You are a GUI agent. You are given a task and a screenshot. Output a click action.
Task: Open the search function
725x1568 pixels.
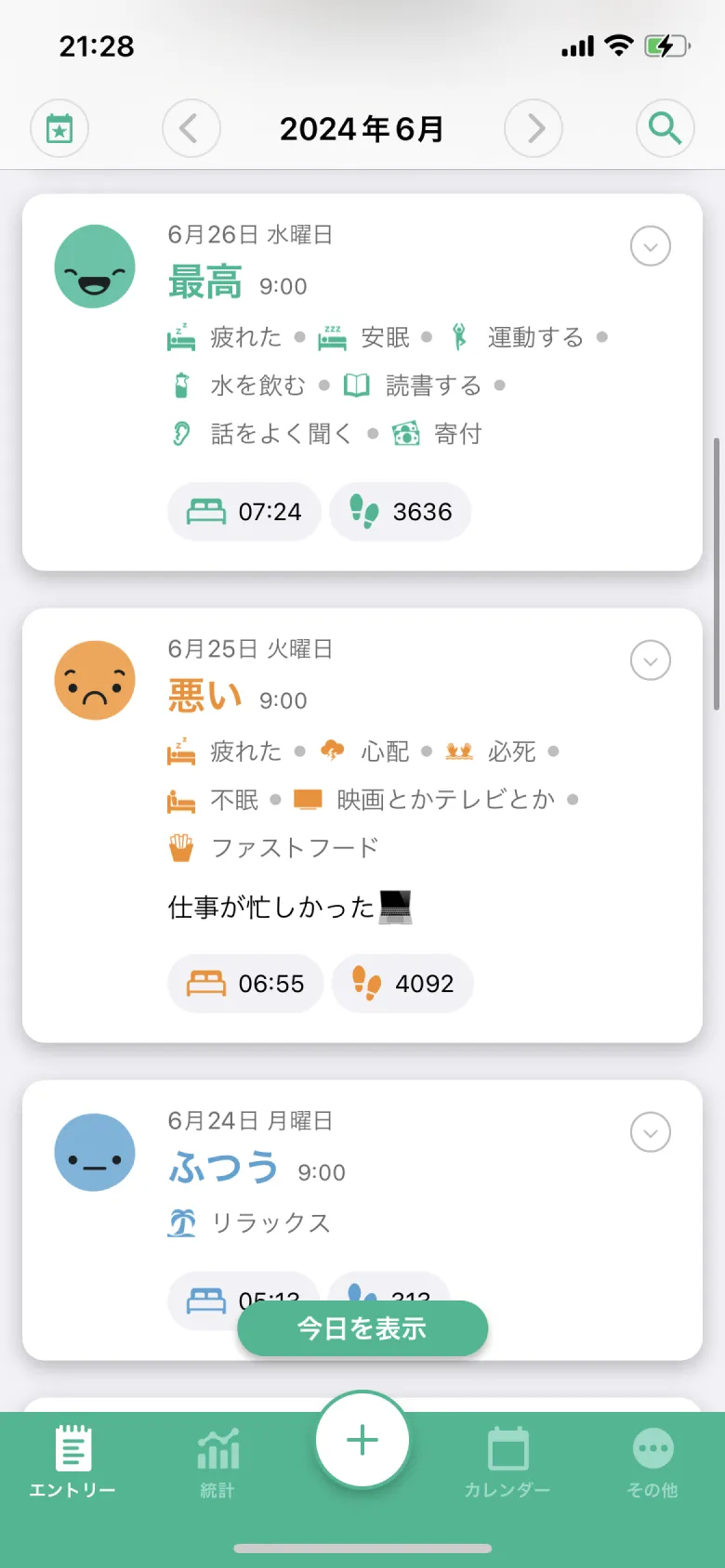664,129
